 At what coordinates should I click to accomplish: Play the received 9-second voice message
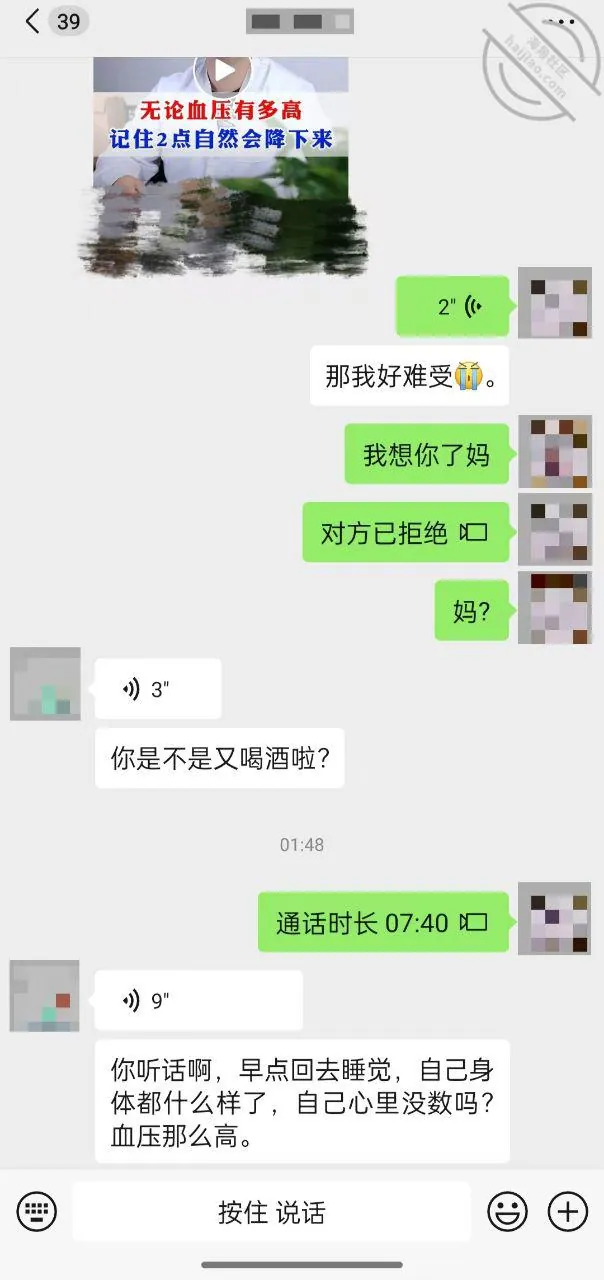click(198, 1000)
